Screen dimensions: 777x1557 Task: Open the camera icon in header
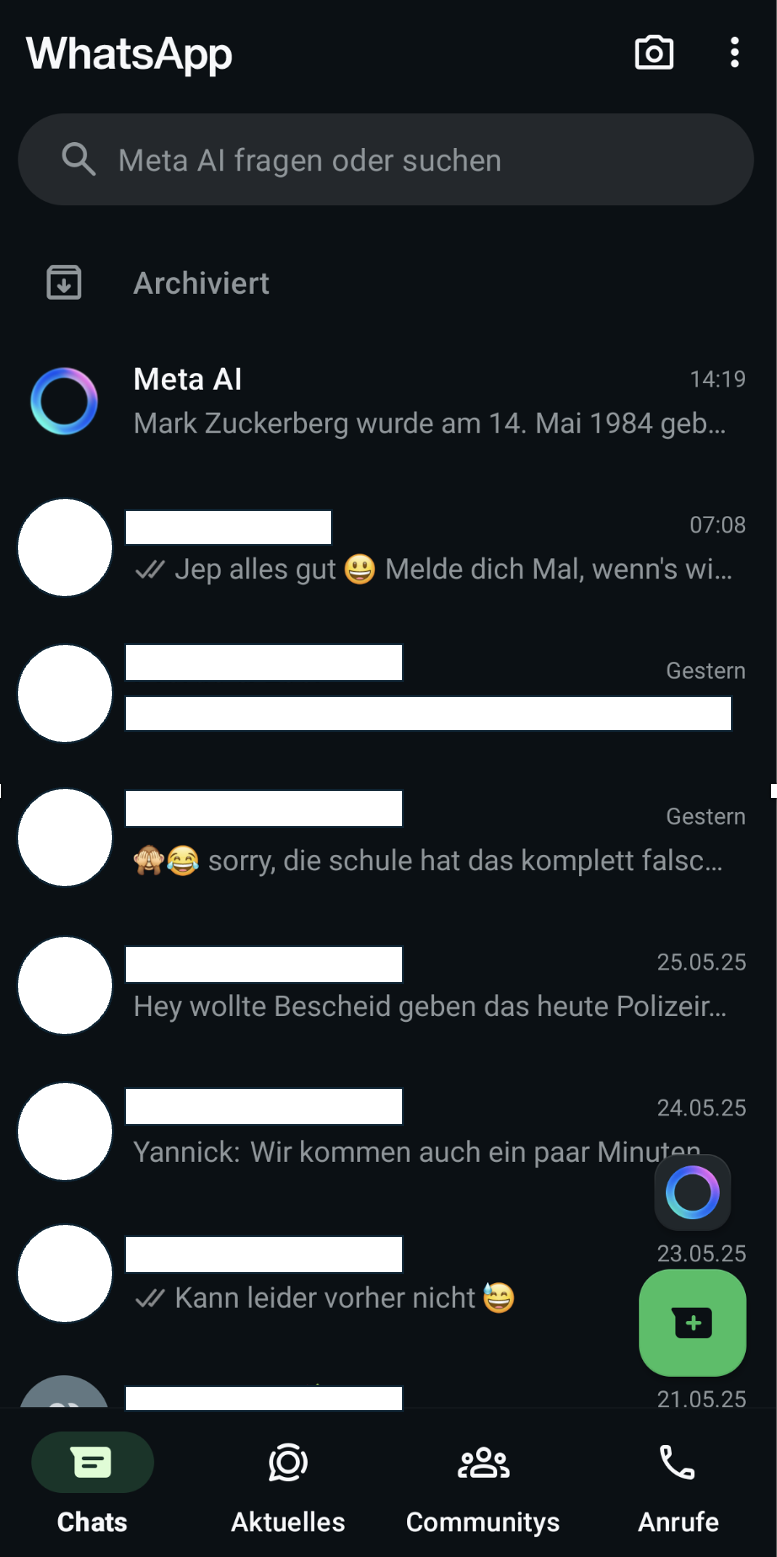(654, 53)
